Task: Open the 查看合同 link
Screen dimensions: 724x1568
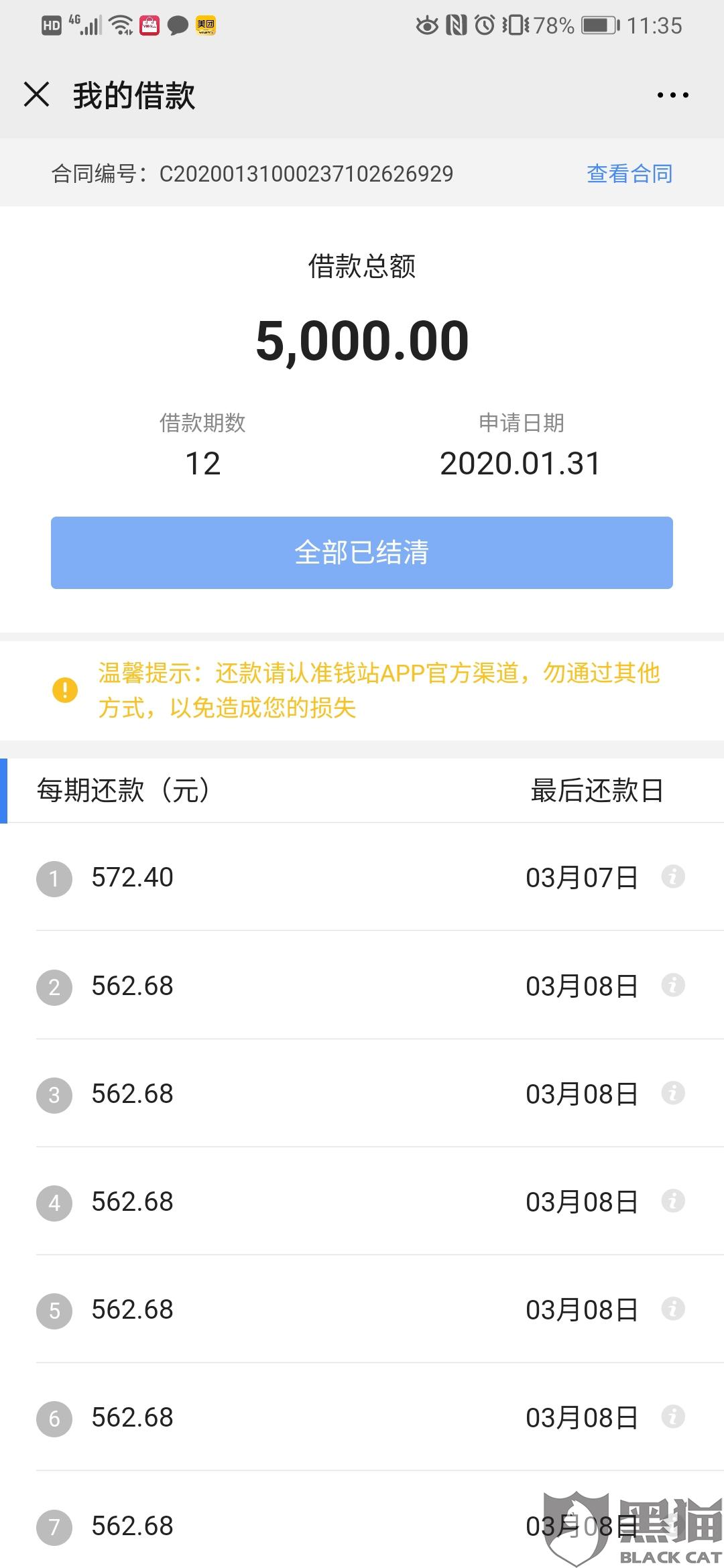Action: click(x=629, y=174)
